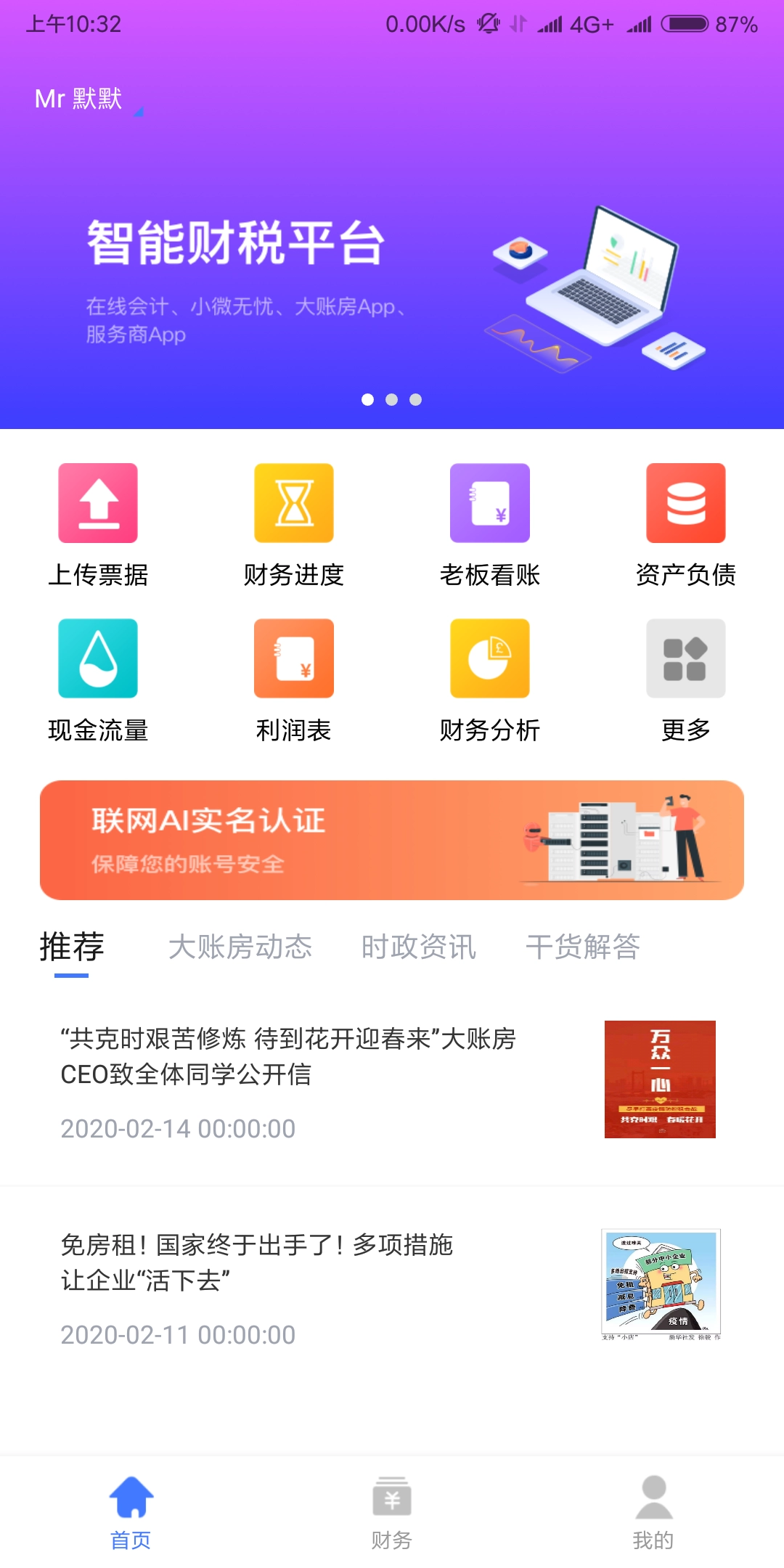Viewport: 784px width, 1568px height.
Task: Select the second carousel indicator dot
Action: [x=390, y=399]
